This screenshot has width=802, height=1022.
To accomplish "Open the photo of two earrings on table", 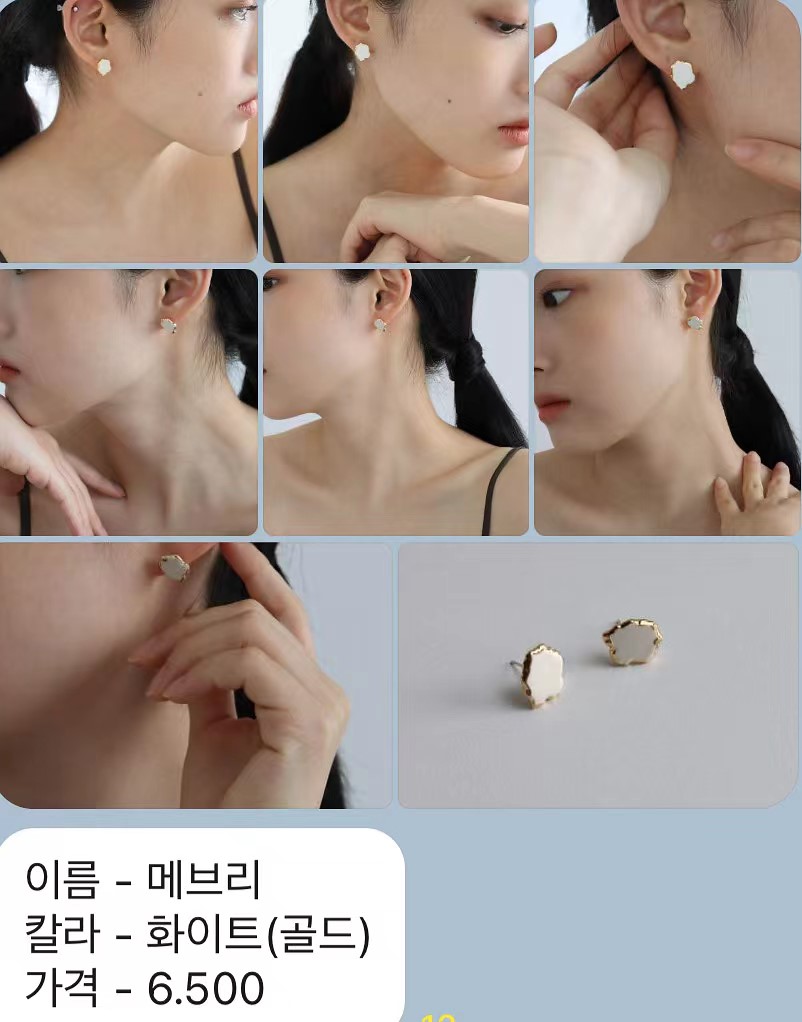I will pos(598,675).
